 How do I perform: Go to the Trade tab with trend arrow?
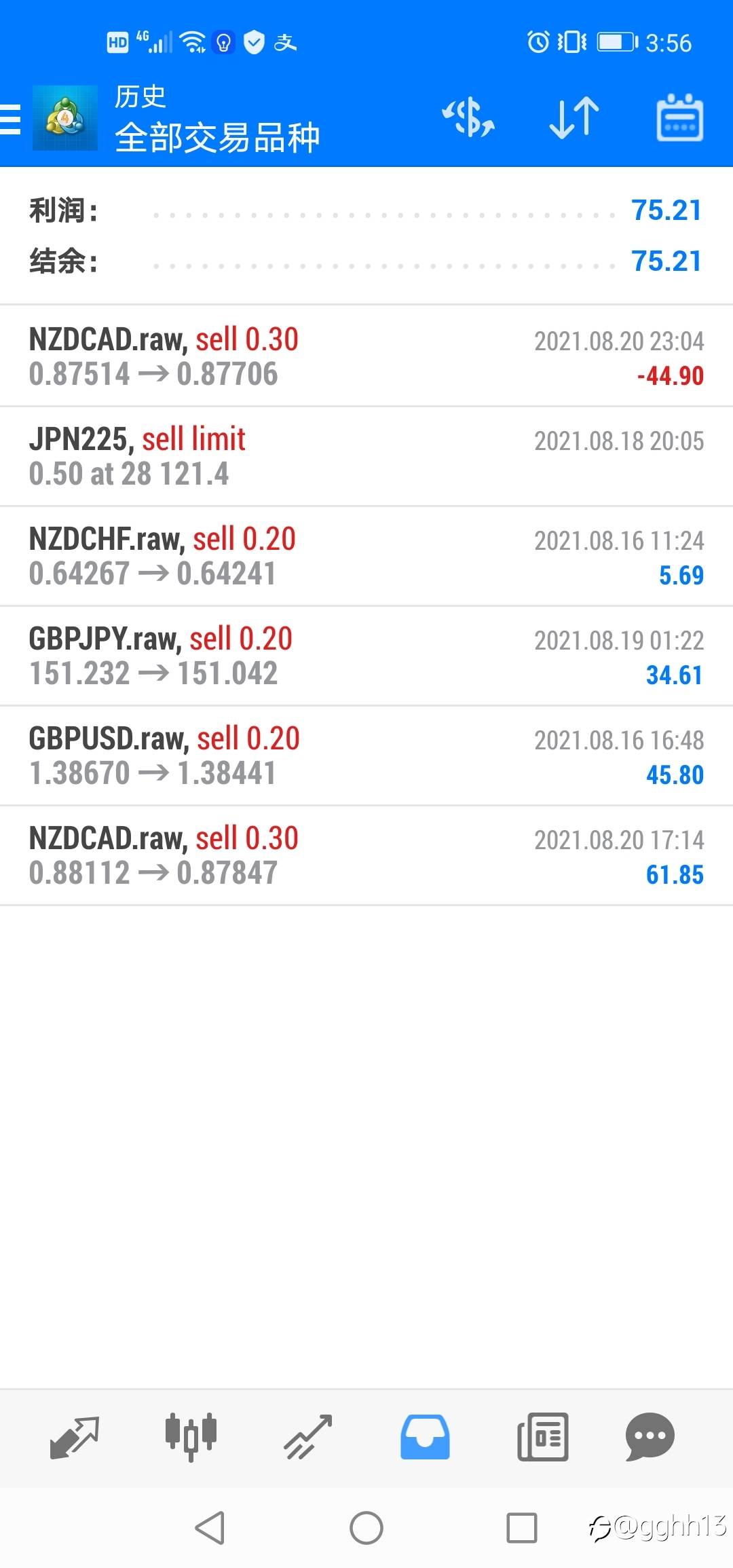pos(308,1437)
